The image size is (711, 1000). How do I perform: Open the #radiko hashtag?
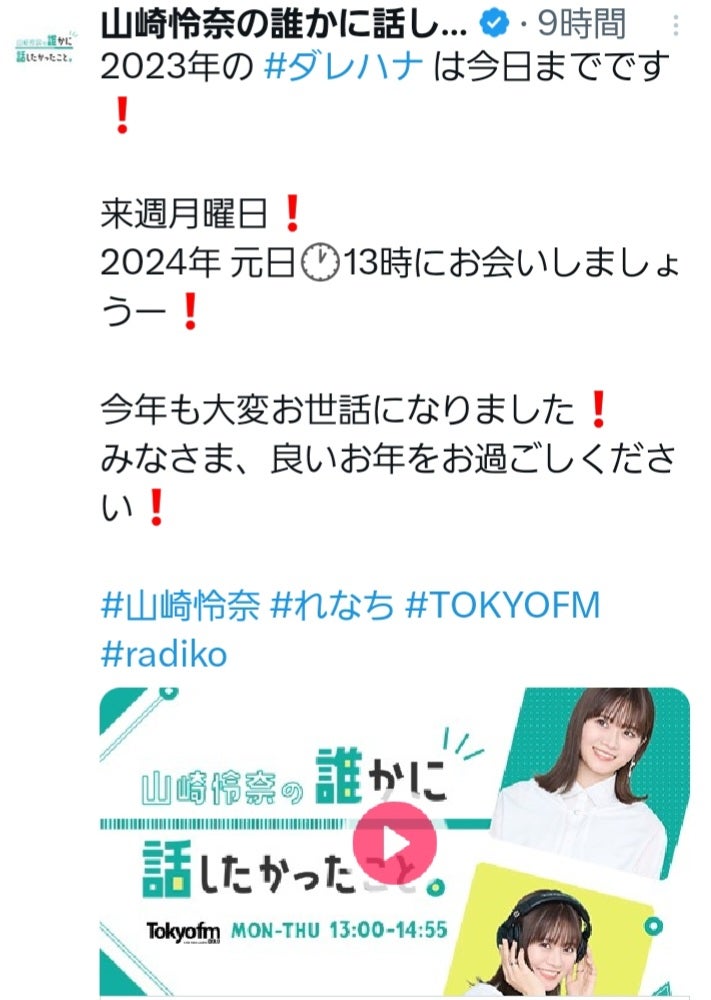[x=164, y=654]
